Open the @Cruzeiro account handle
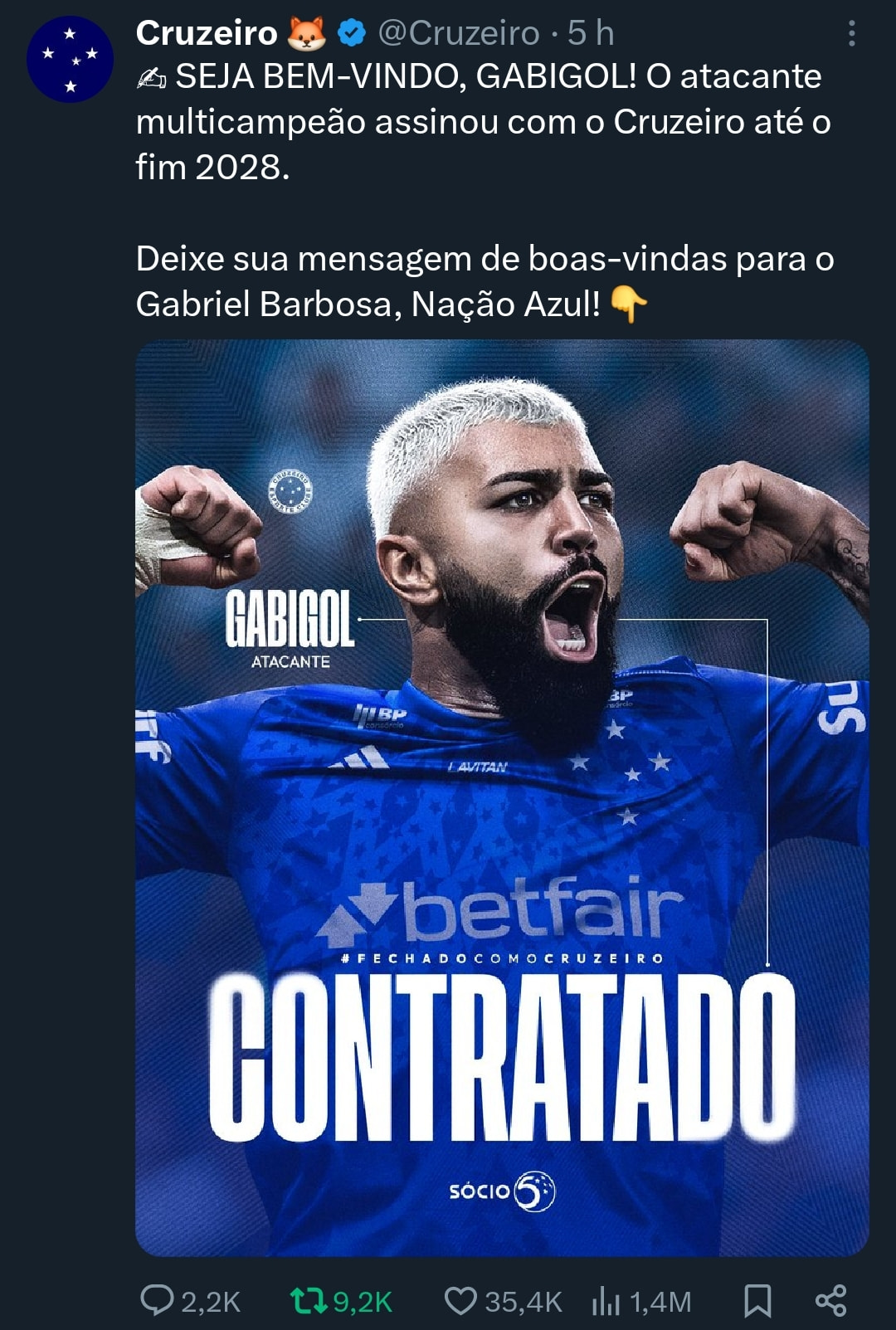 (458, 33)
